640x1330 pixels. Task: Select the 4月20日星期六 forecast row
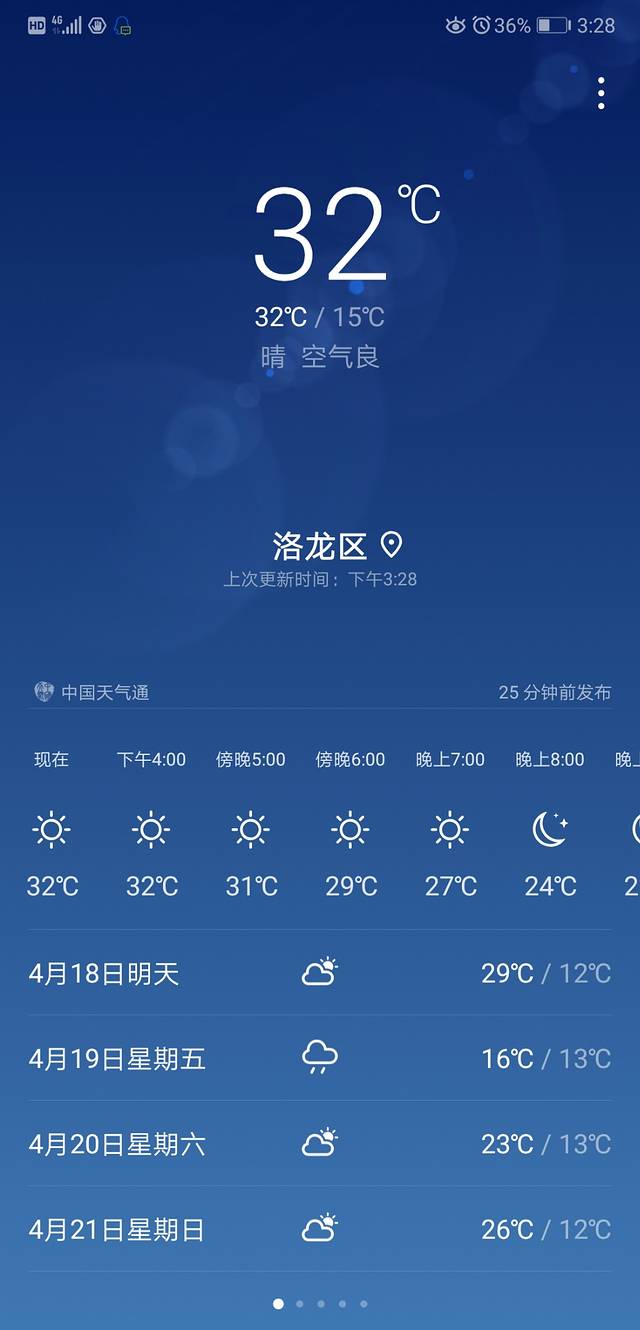(x=320, y=1143)
